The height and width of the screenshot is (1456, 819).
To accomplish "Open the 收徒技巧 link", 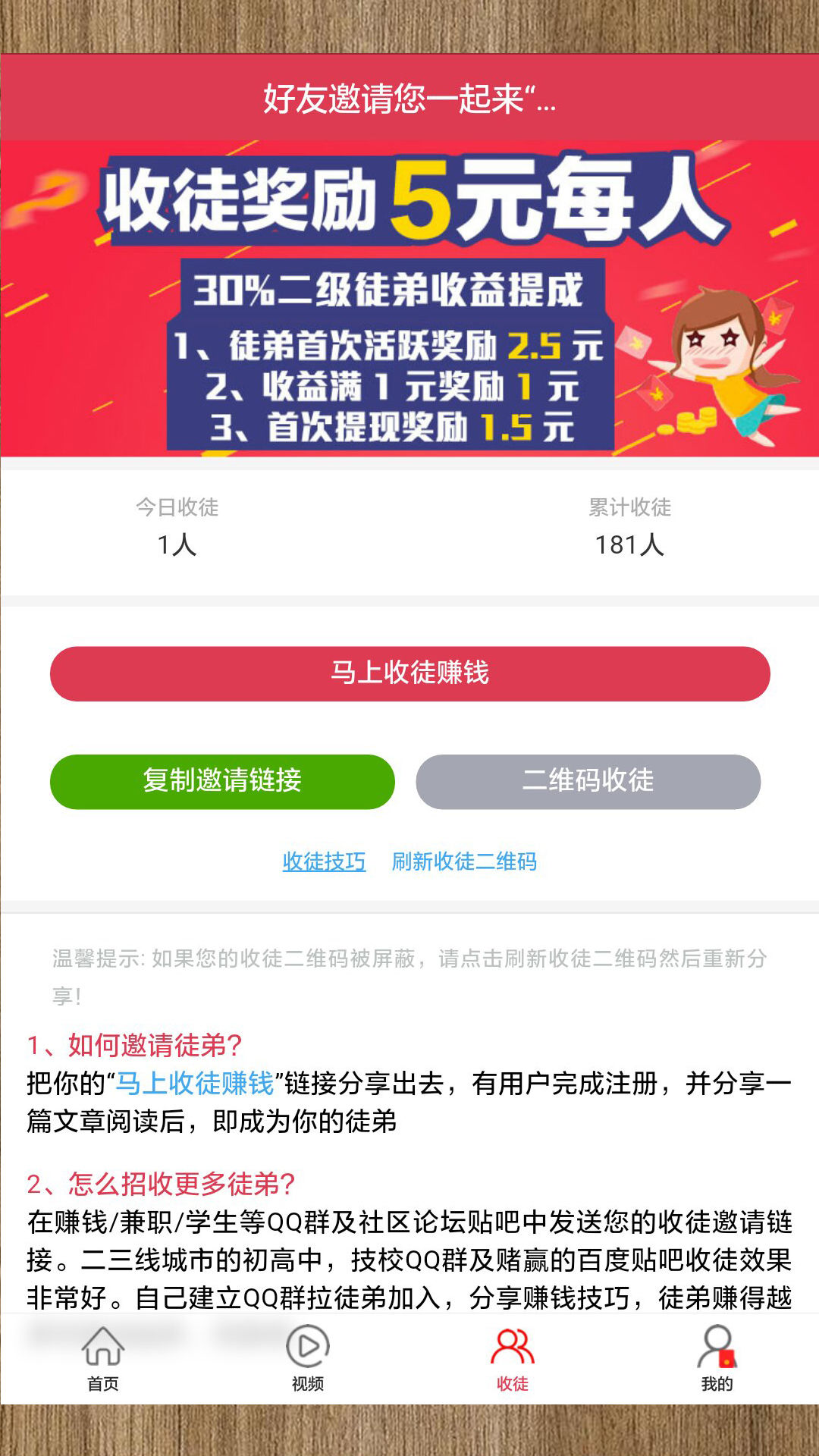I will [x=324, y=861].
